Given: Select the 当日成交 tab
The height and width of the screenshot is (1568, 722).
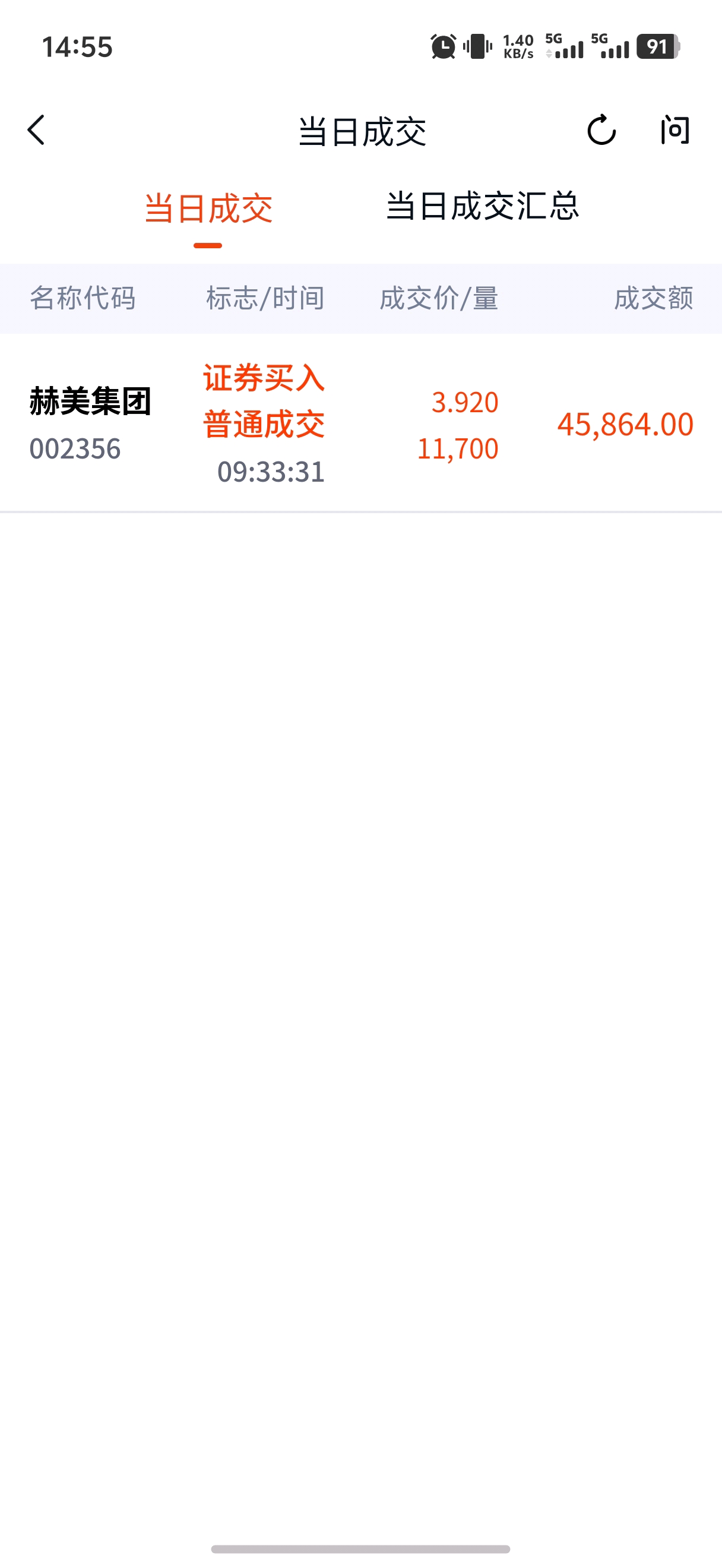Looking at the screenshot, I should [208, 208].
